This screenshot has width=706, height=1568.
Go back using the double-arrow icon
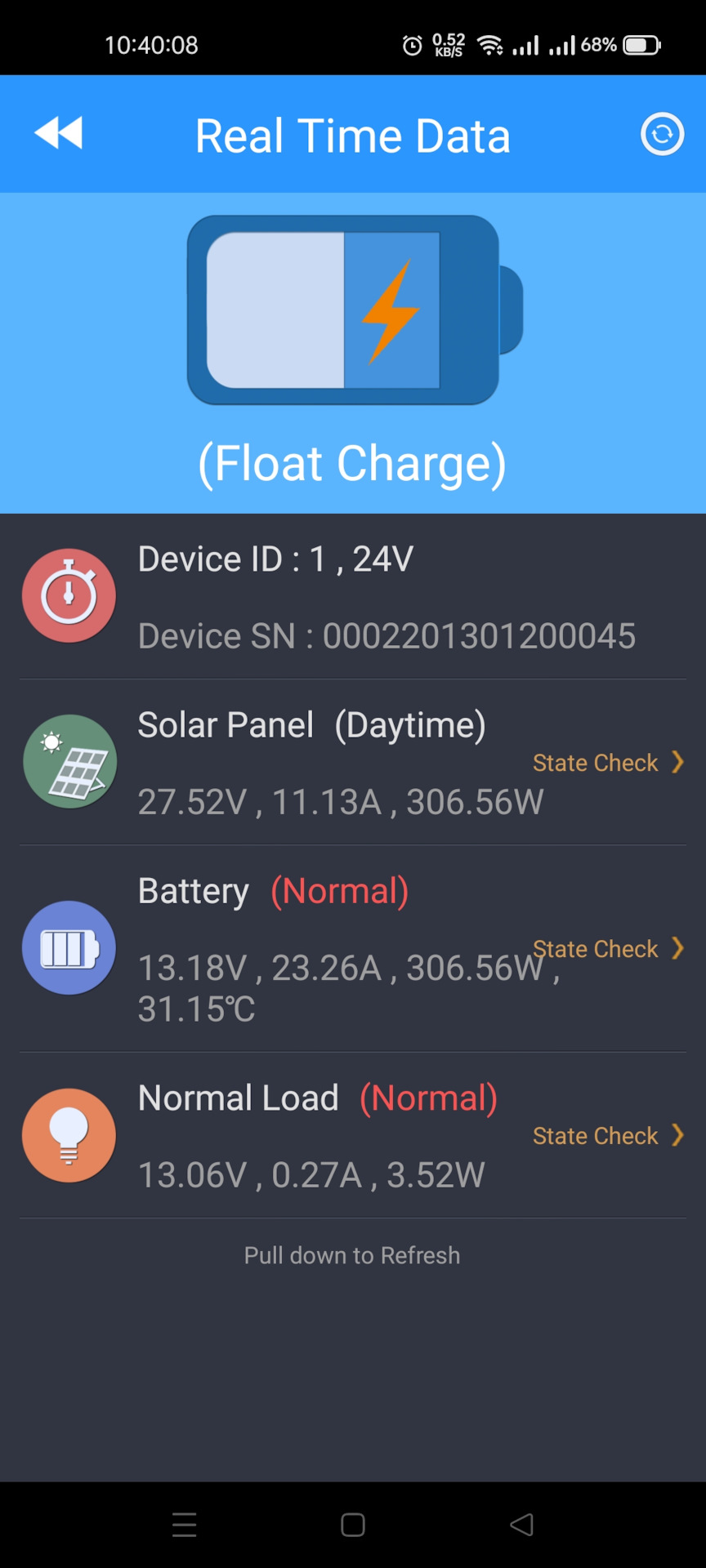[x=59, y=133]
